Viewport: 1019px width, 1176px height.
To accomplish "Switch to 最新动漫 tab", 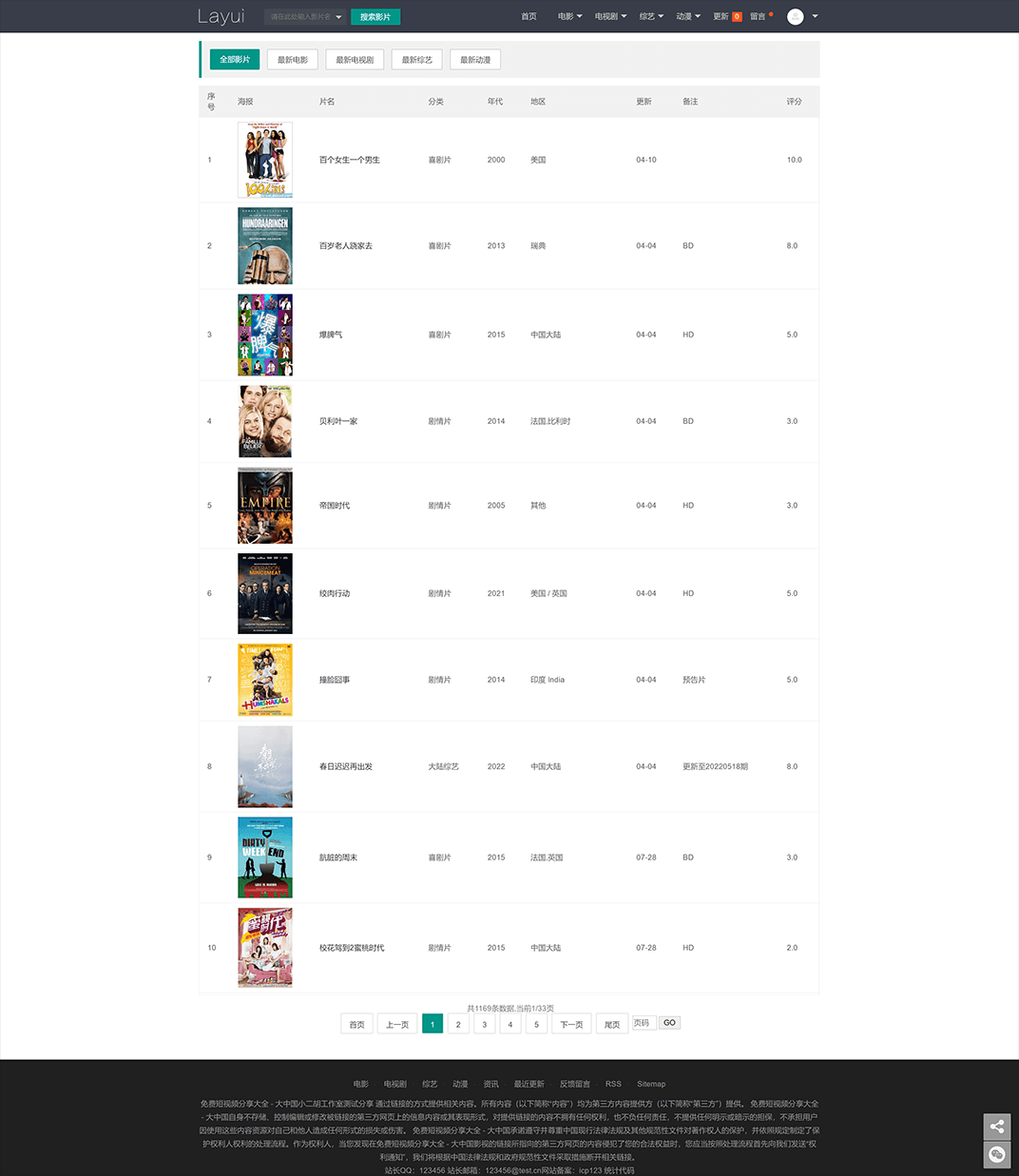I will [475, 60].
